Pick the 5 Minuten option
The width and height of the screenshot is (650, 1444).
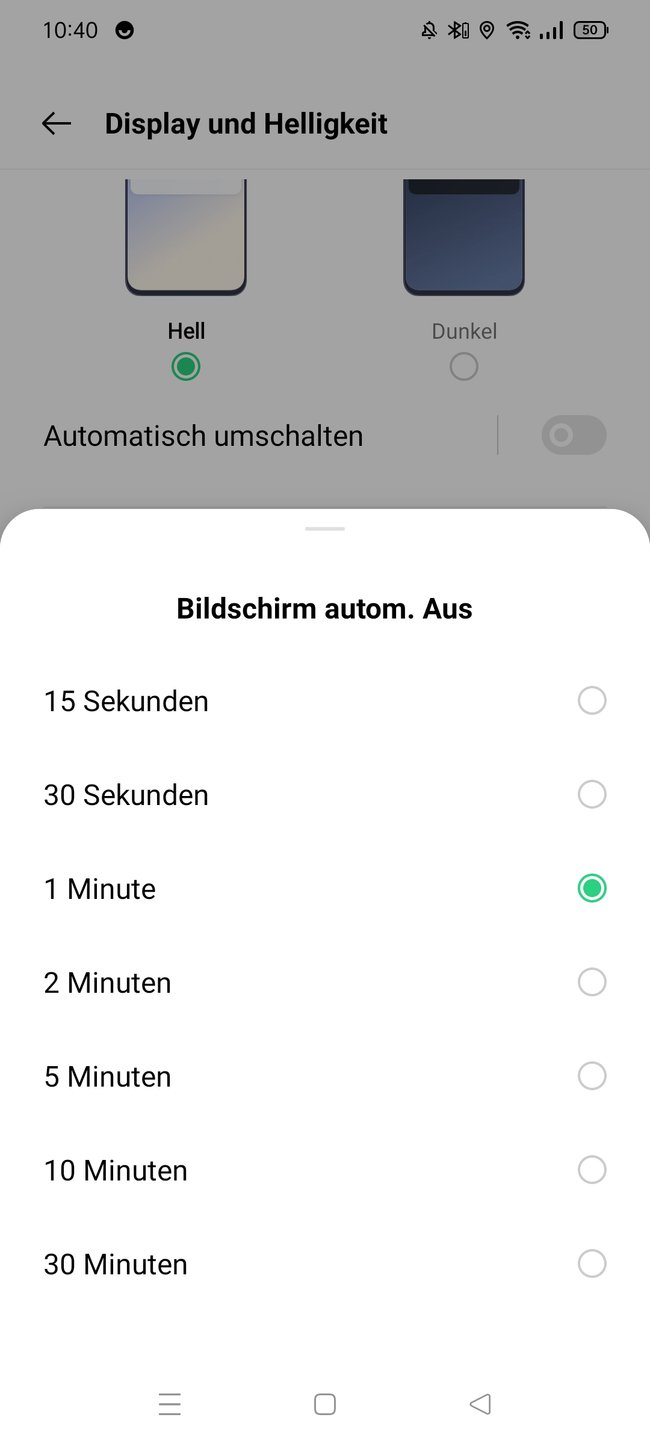point(325,1077)
